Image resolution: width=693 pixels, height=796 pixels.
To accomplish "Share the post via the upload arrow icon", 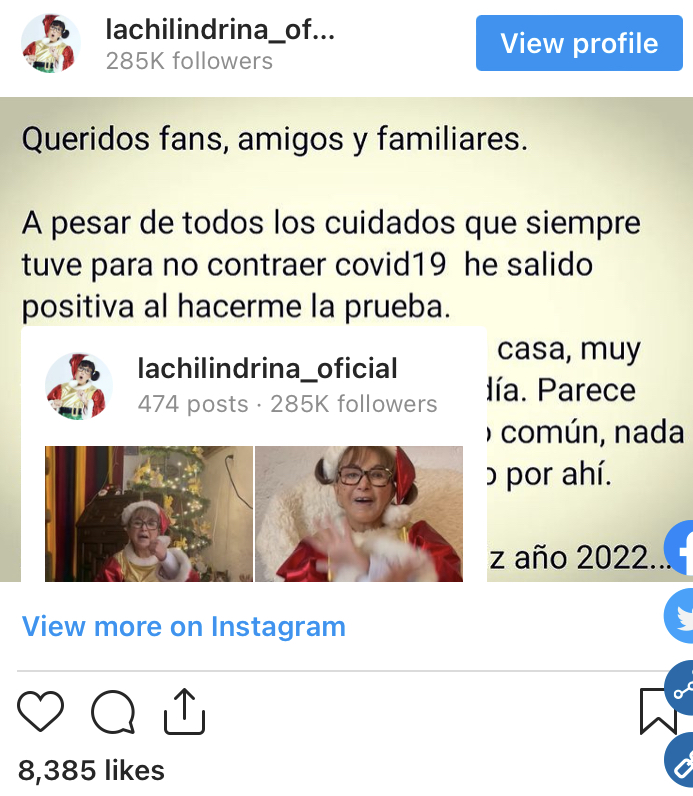I will pos(184,711).
